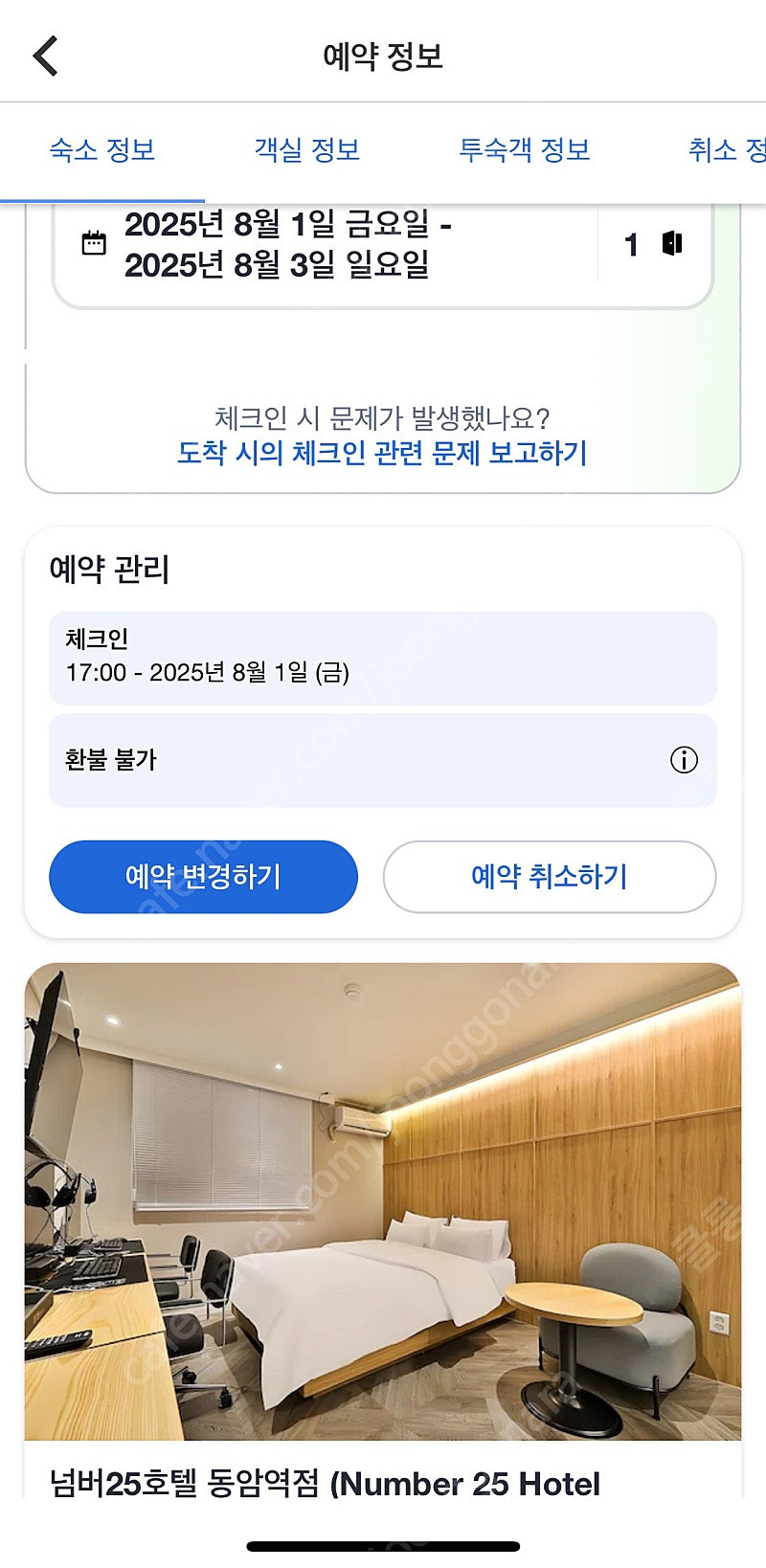Viewport: 766px width, 1568px height.
Task: Tap the info icon next to 환불 불가
Action: (x=684, y=760)
